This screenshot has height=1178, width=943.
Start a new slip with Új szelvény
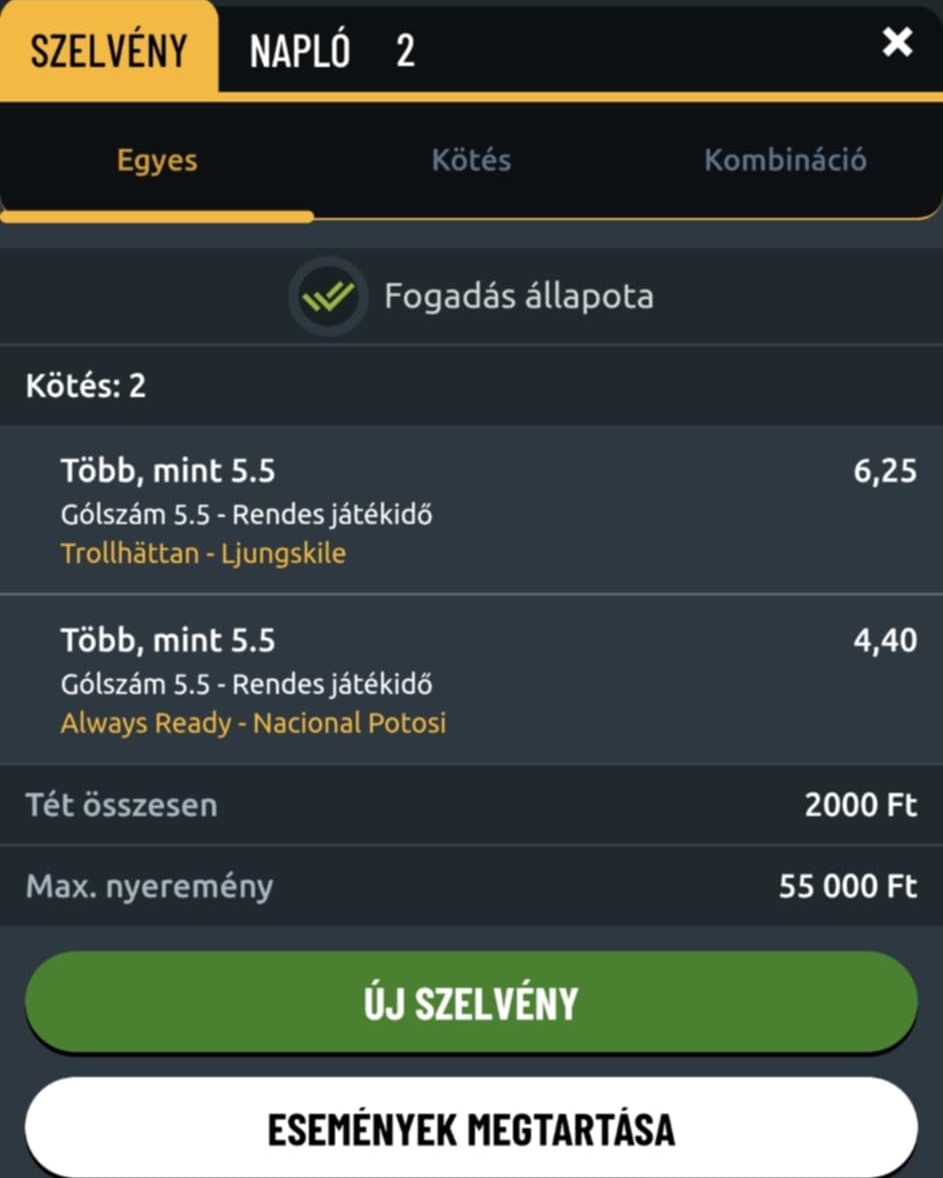pyautogui.click(x=471, y=1003)
